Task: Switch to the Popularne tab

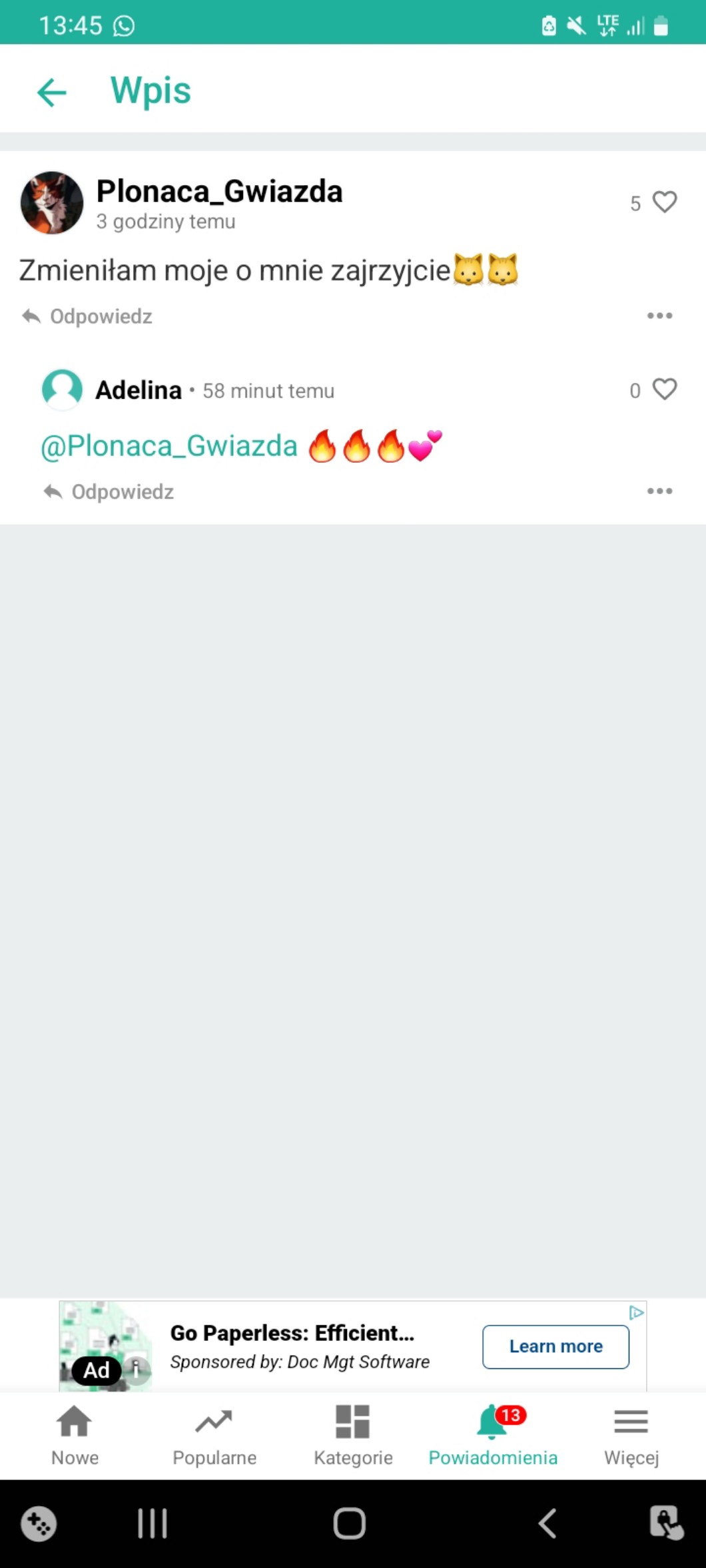Action: [x=214, y=1435]
